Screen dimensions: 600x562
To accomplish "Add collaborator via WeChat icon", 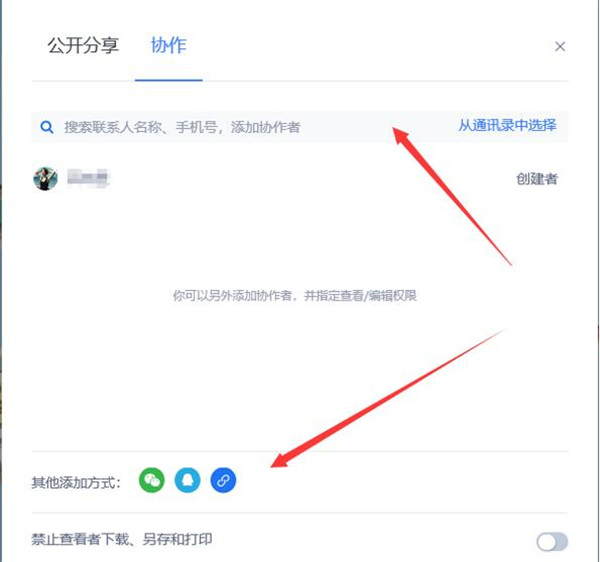I will click(x=151, y=481).
